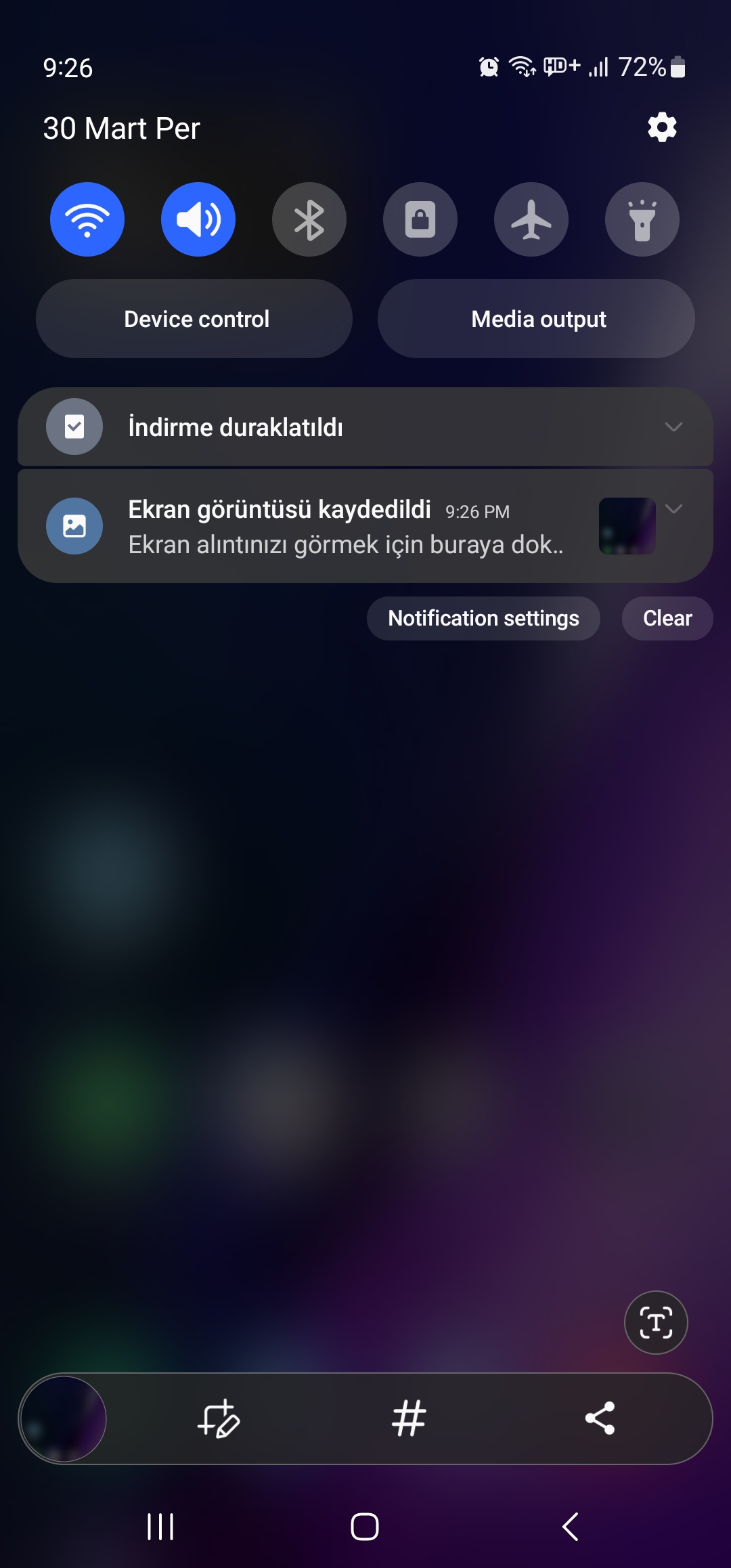Extract text from the screenshot

pyautogui.click(x=656, y=1322)
